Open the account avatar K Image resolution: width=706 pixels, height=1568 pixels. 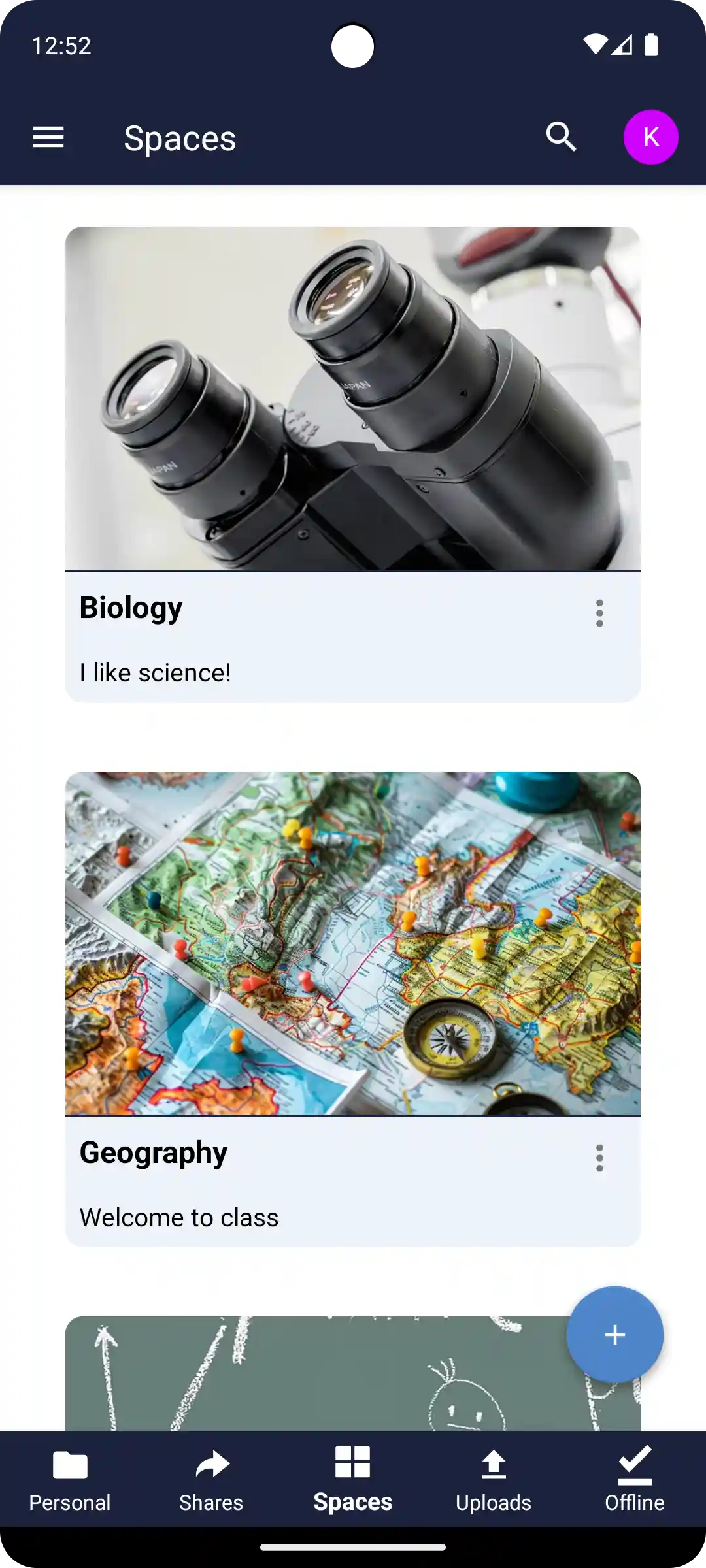click(650, 137)
